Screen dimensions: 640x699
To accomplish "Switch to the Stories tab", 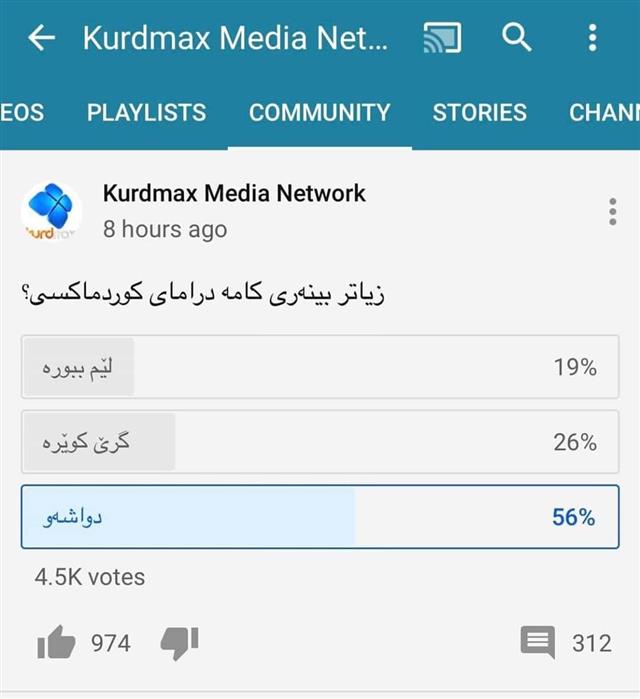I will click(479, 112).
